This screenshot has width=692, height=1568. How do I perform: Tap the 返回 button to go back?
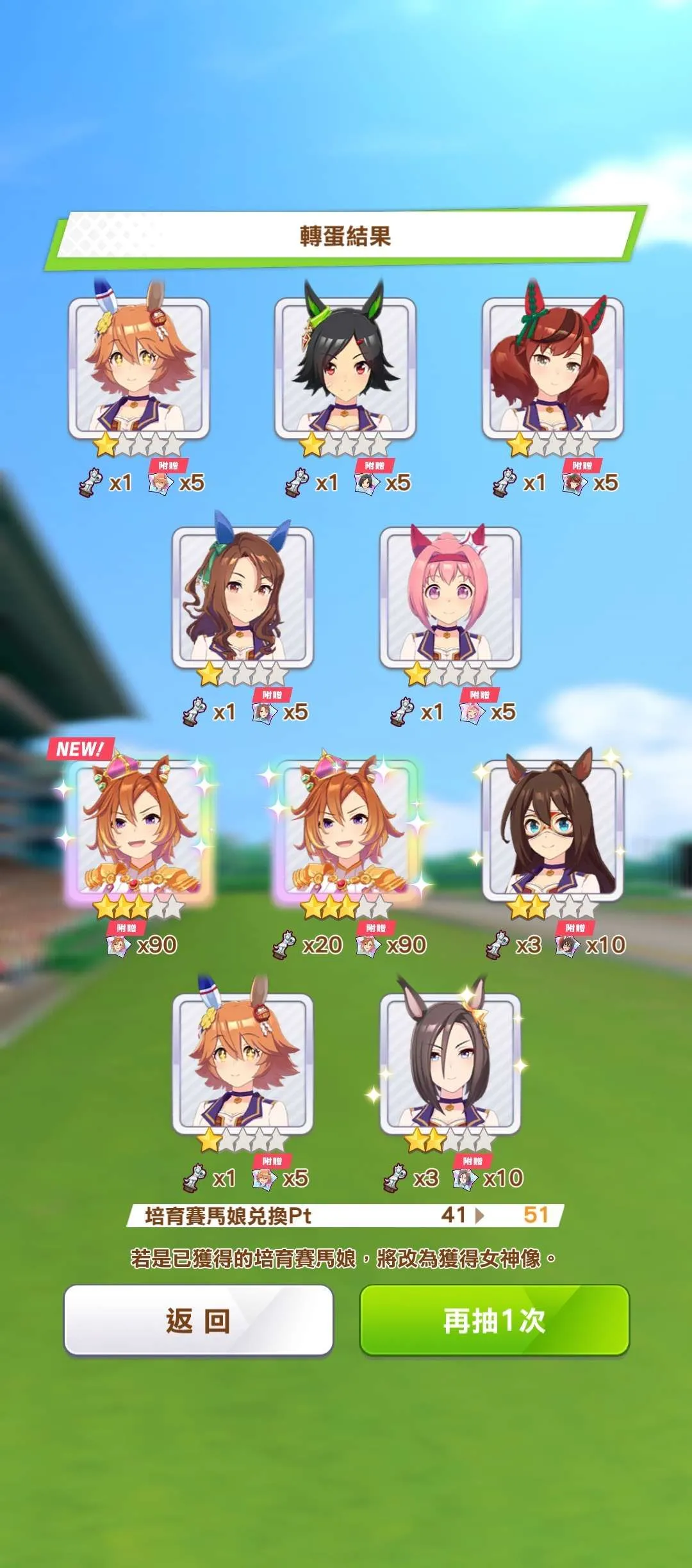199,1320
